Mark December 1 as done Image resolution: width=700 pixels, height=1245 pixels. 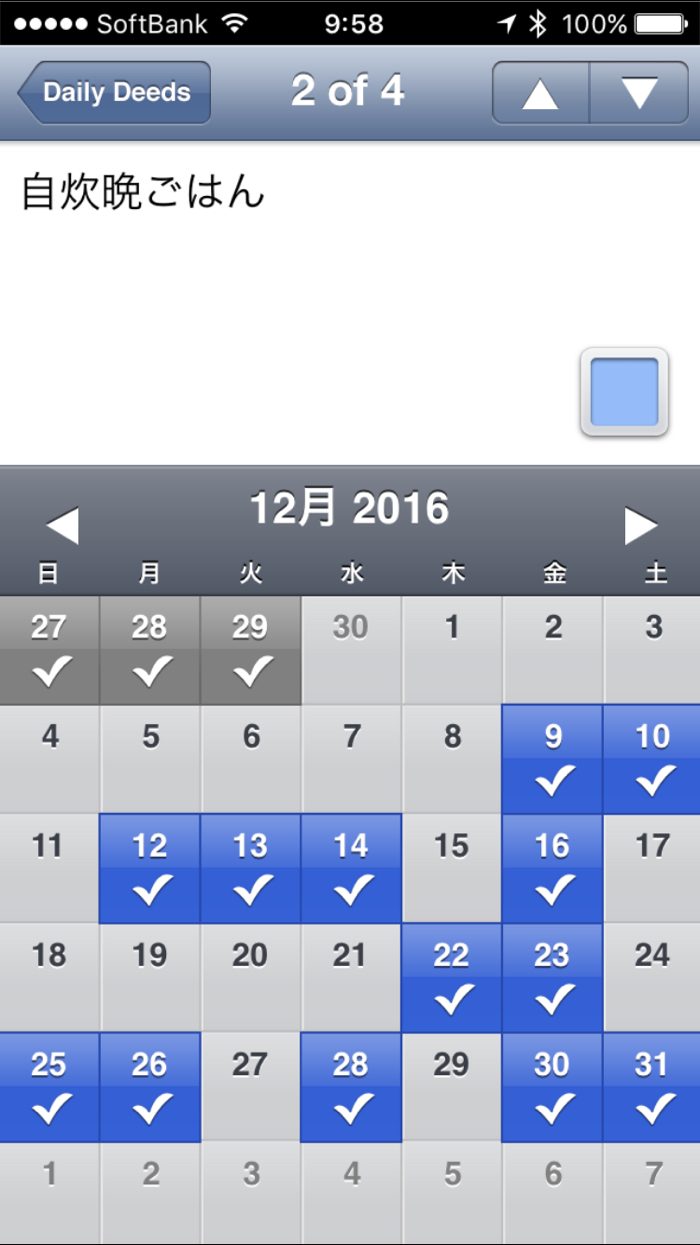click(452, 650)
